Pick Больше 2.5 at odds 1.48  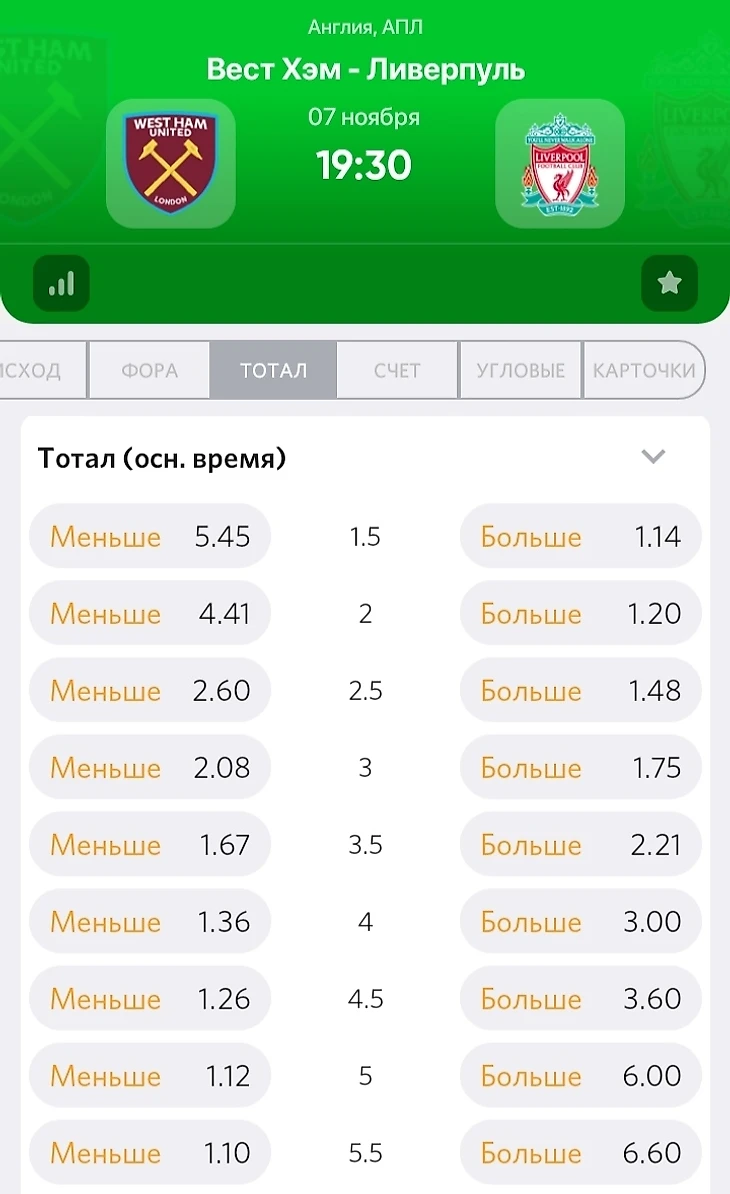coord(580,690)
